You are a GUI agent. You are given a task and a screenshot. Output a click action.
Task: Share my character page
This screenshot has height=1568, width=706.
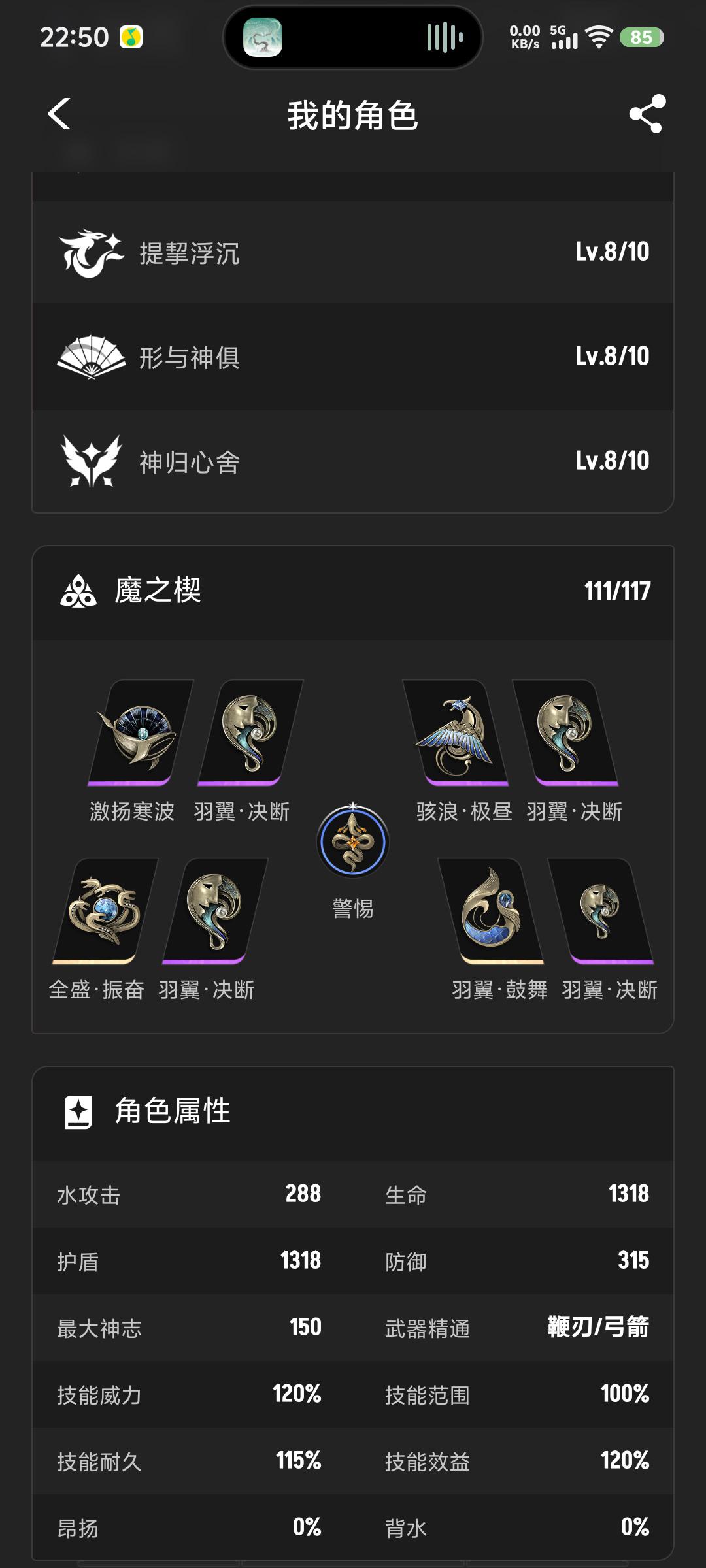point(647,114)
